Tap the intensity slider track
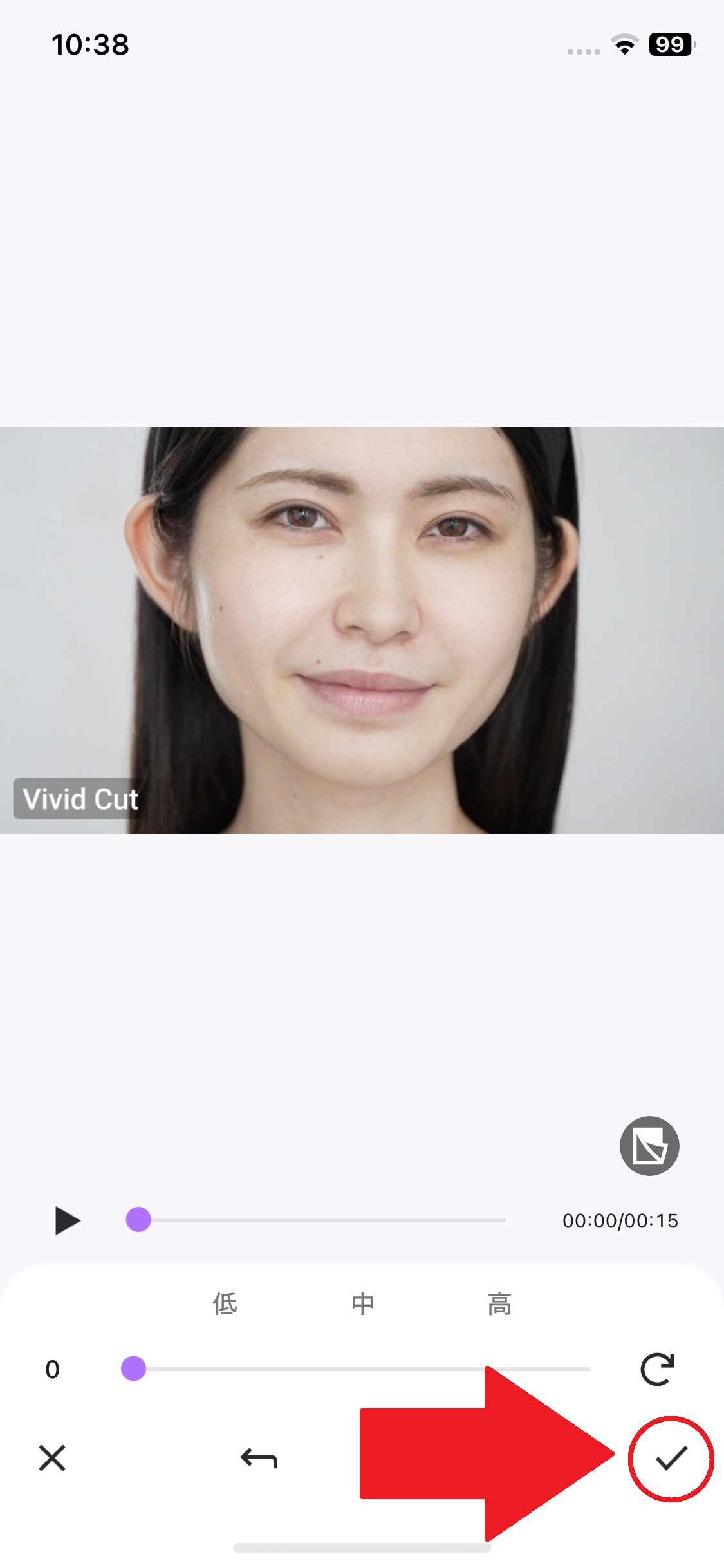 click(x=360, y=1368)
